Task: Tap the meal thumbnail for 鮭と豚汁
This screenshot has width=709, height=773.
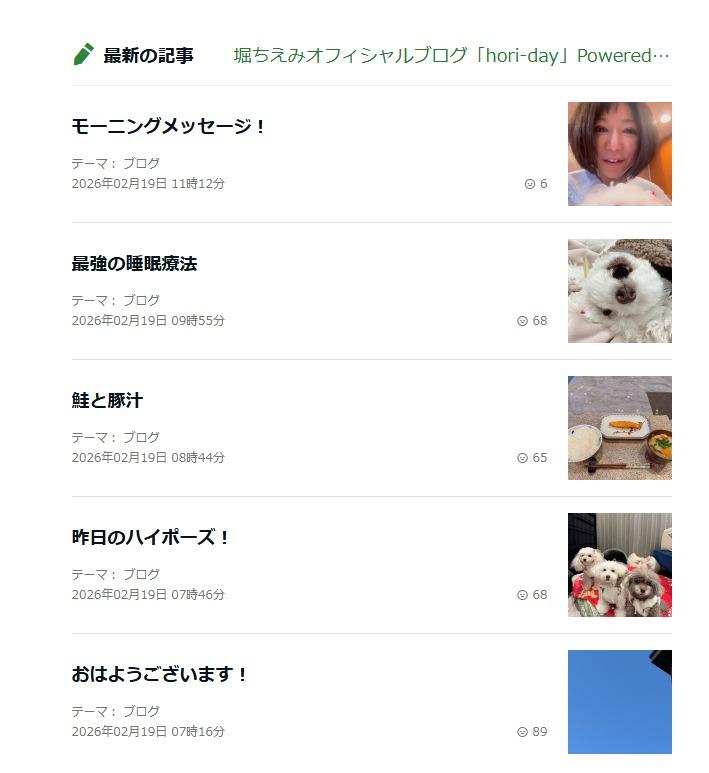Action: [x=619, y=428]
